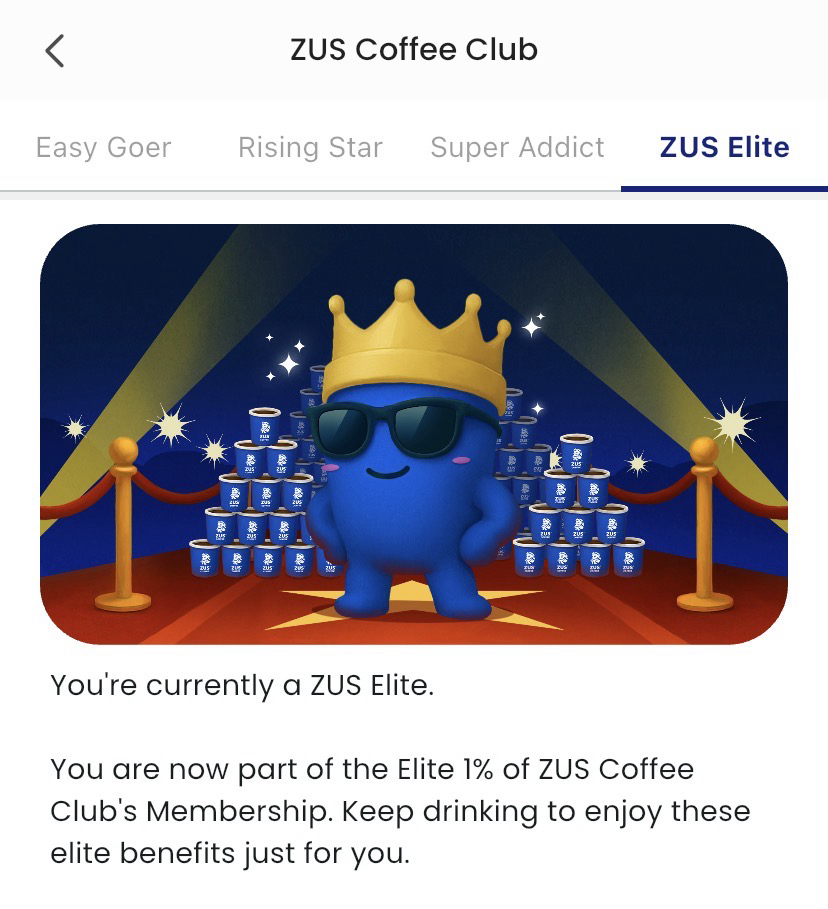This screenshot has height=909, width=828.
Task: Go back from ZUS Coffee Club
Action: pyautogui.click(x=55, y=50)
